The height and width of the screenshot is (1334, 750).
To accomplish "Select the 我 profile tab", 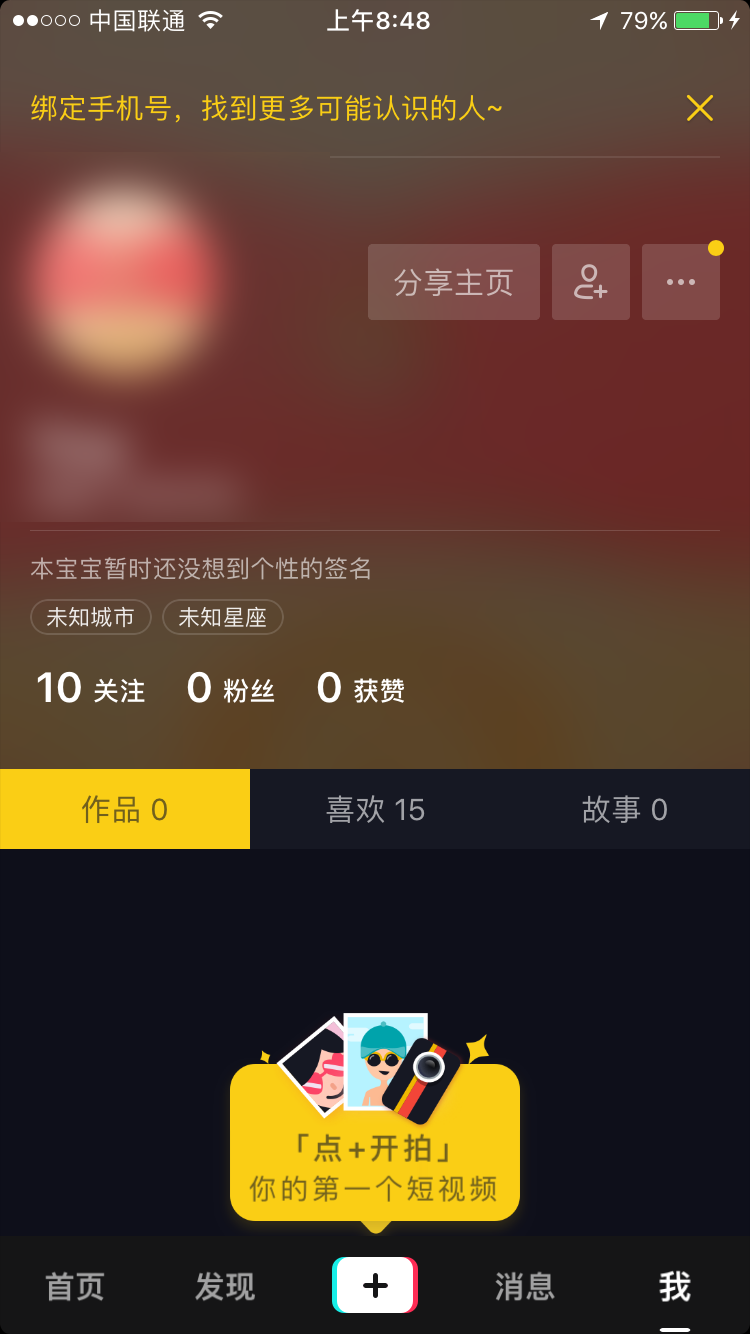I will click(674, 1286).
